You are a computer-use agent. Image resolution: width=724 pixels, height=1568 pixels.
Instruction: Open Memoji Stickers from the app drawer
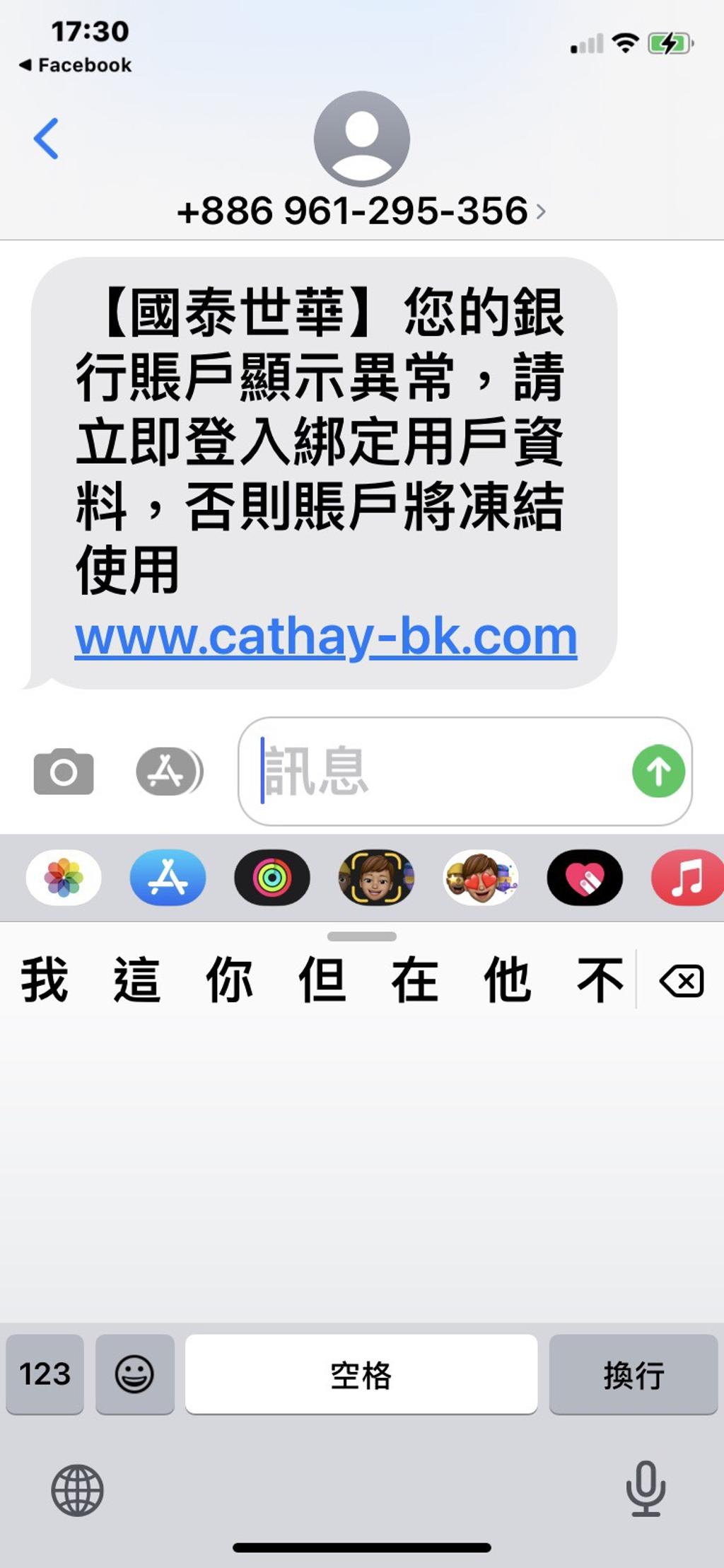point(480,878)
